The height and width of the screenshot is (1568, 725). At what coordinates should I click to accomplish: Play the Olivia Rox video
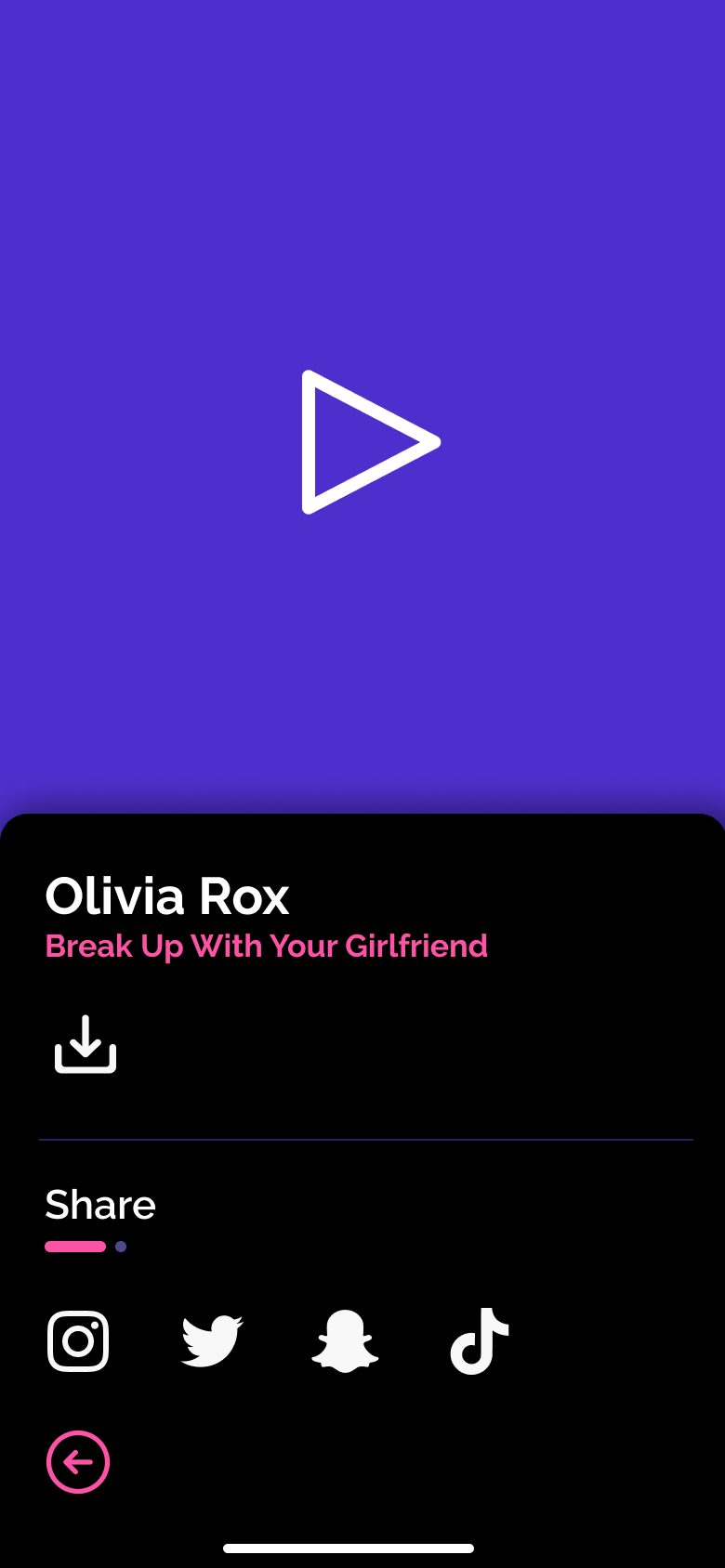point(370,442)
